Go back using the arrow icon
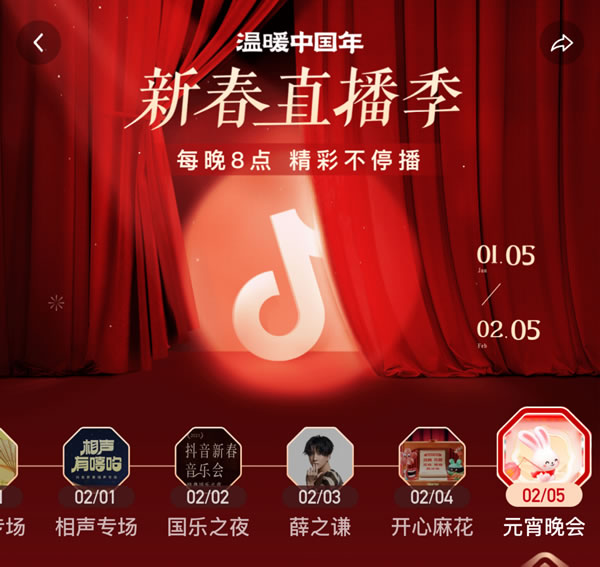Viewport: 600px width, 567px height. click(39, 43)
